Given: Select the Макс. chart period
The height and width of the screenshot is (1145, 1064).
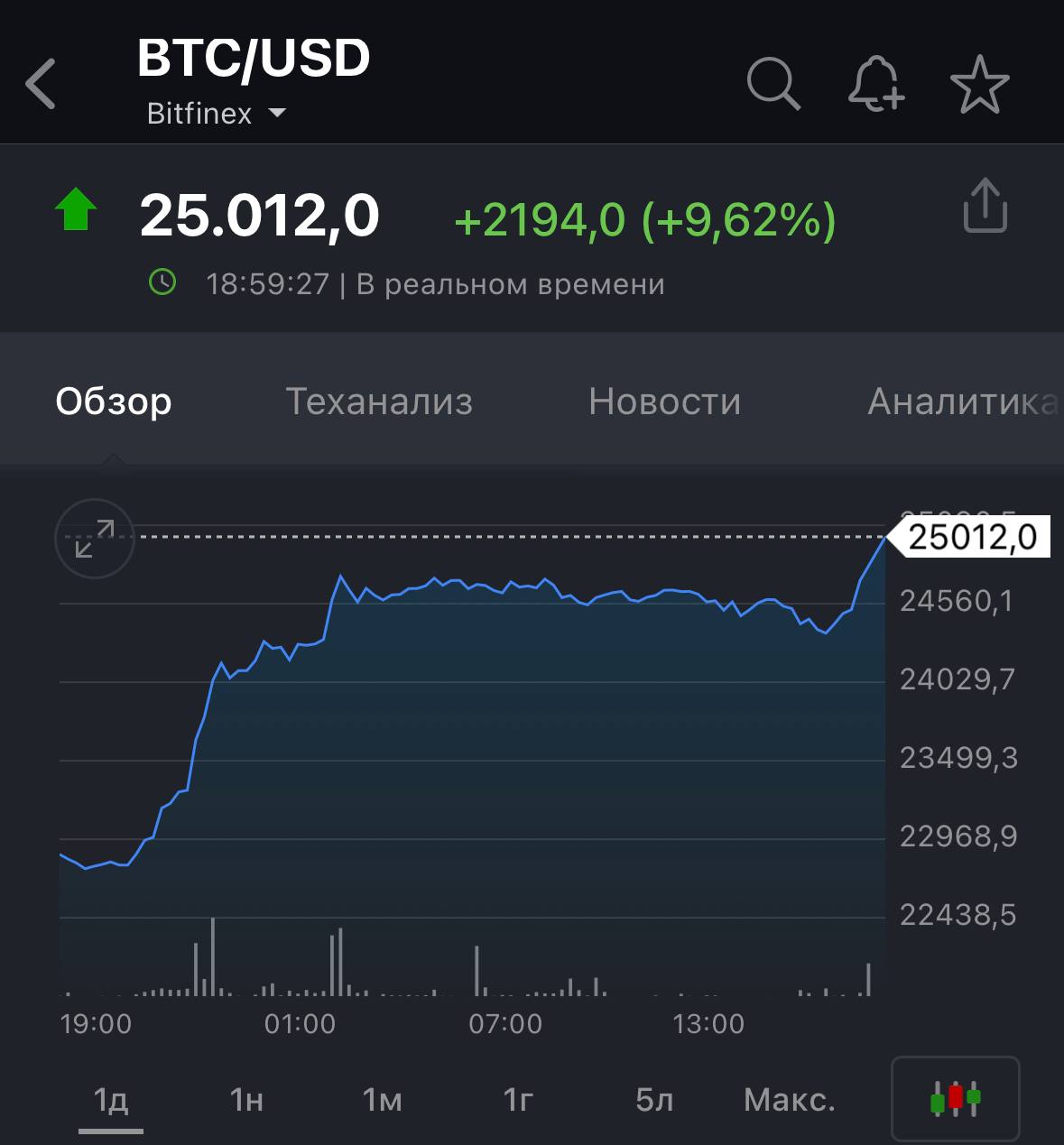Looking at the screenshot, I should pos(790,1100).
